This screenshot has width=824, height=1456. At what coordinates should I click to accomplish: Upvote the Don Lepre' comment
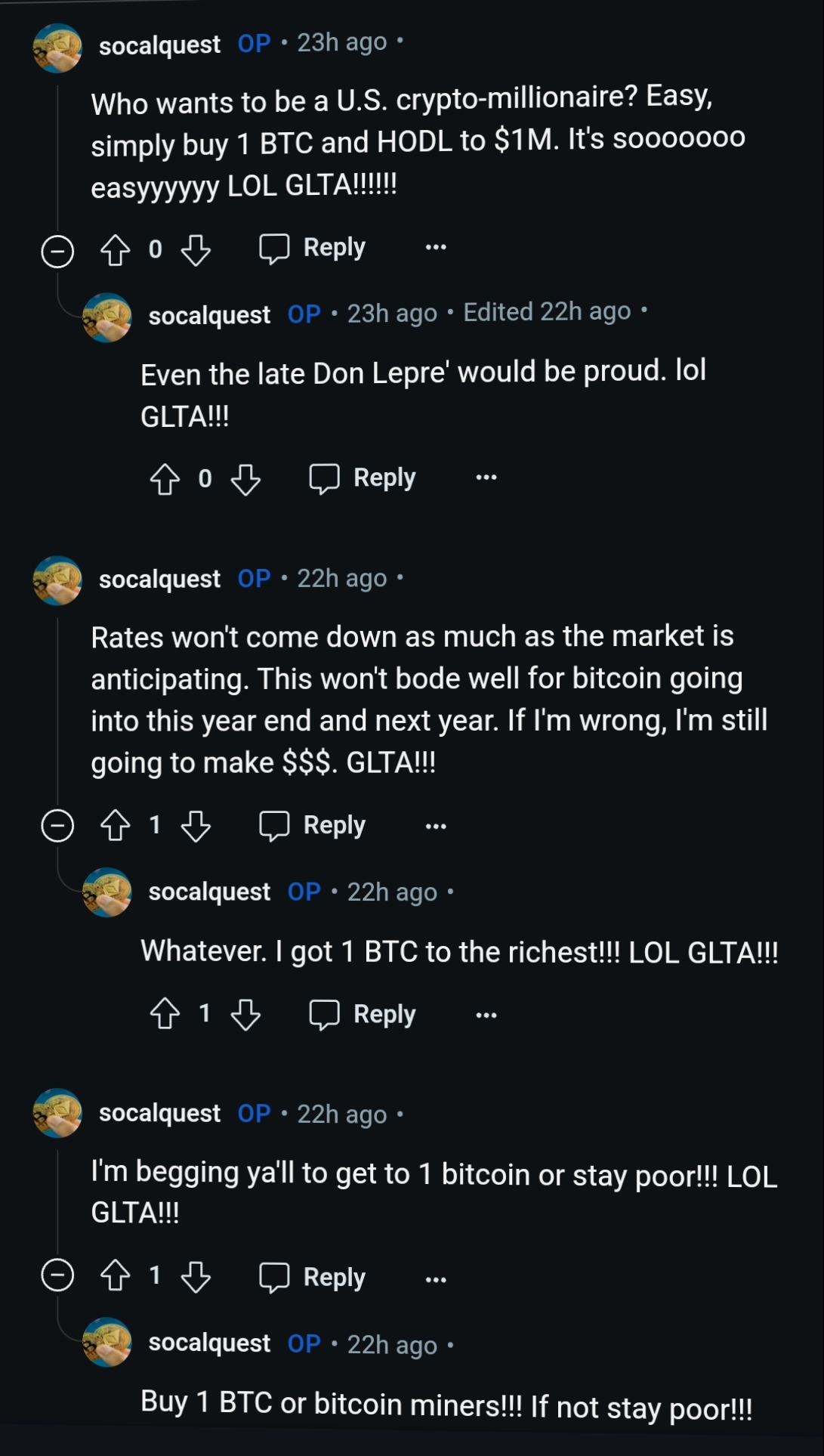tap(165, 479)
